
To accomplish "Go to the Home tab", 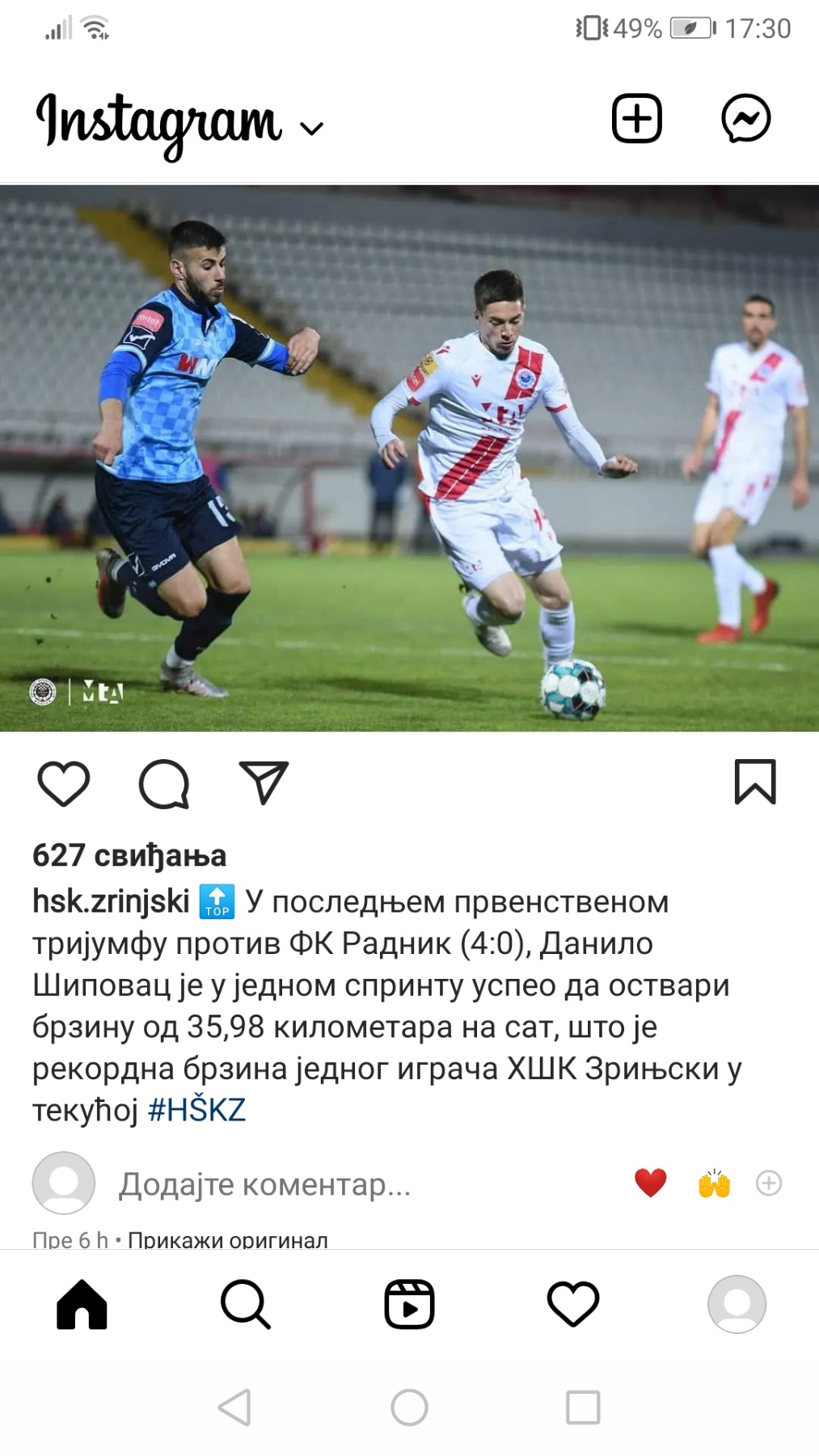I will pyautogui.click(x=82, y=1304).
